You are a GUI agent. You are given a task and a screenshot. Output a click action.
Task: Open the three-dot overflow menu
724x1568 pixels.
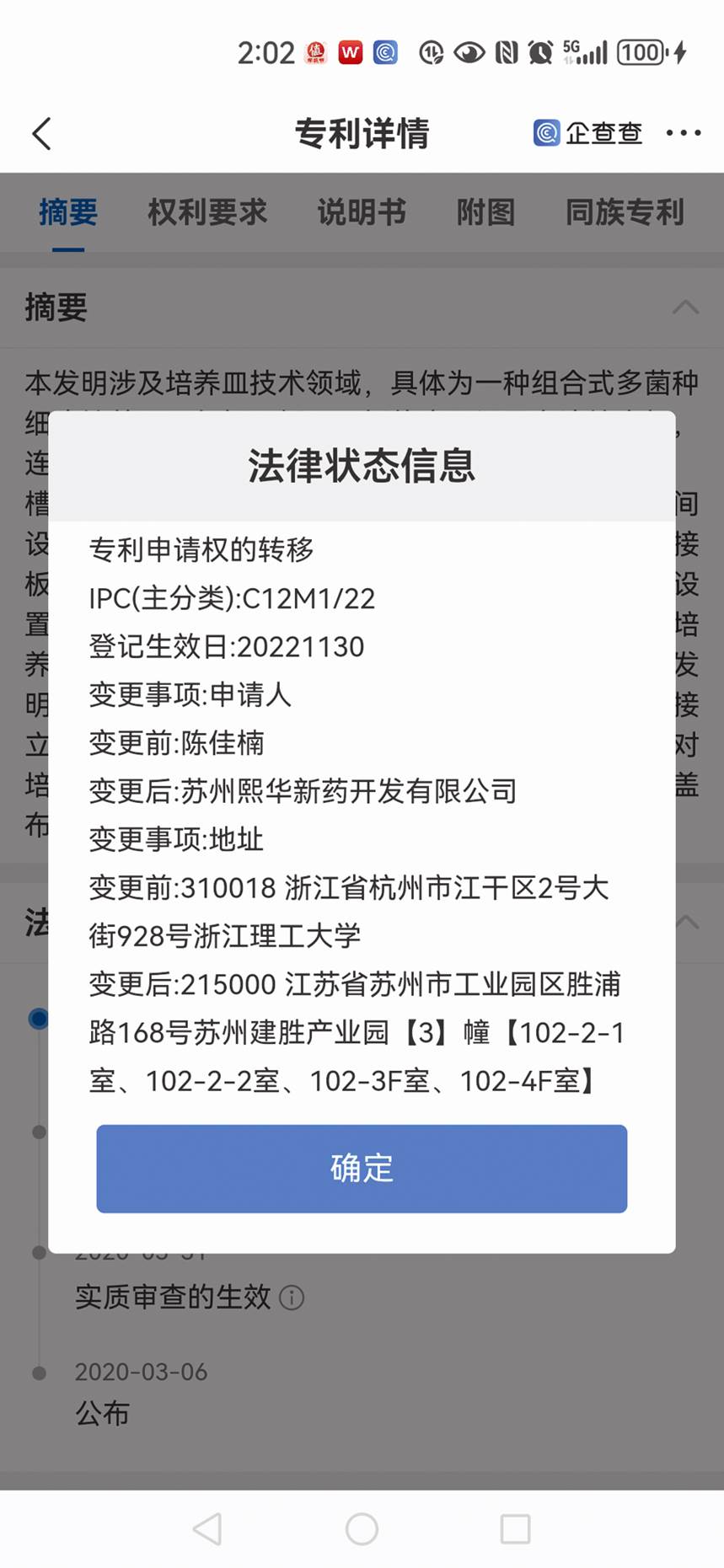pos(683,133)
